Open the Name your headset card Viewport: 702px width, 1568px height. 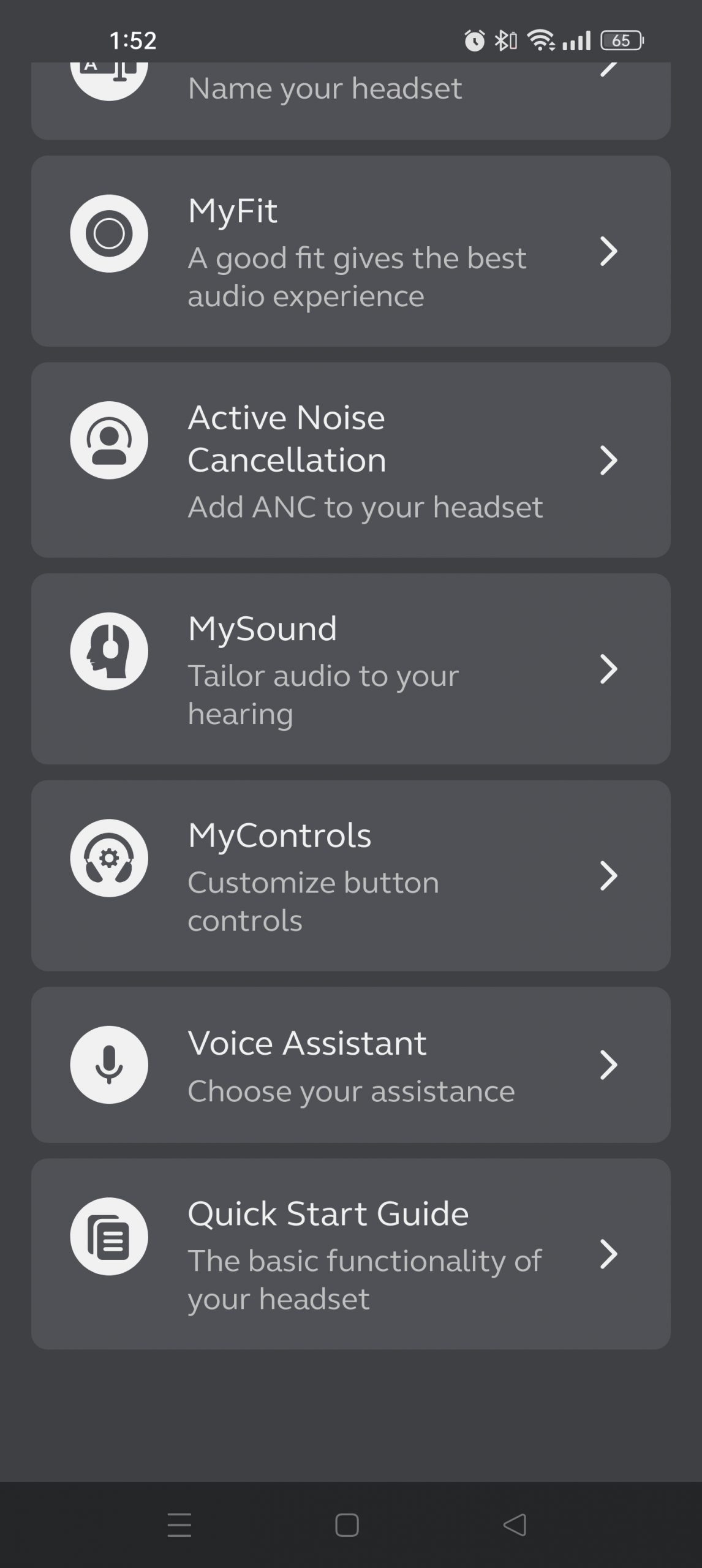(x=350, y=100)
